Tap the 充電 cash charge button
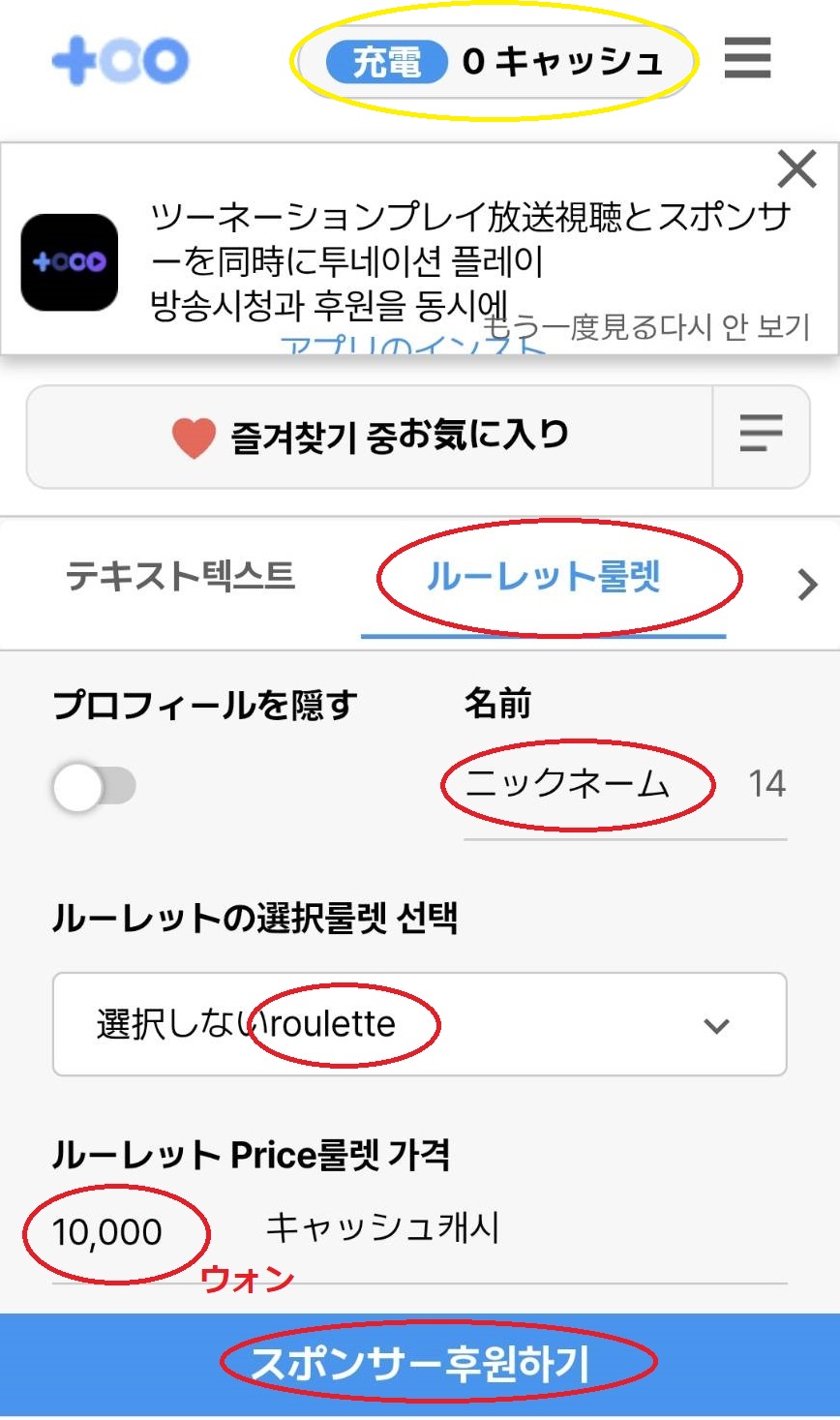The image size is (840, 1420). (386, 62)
